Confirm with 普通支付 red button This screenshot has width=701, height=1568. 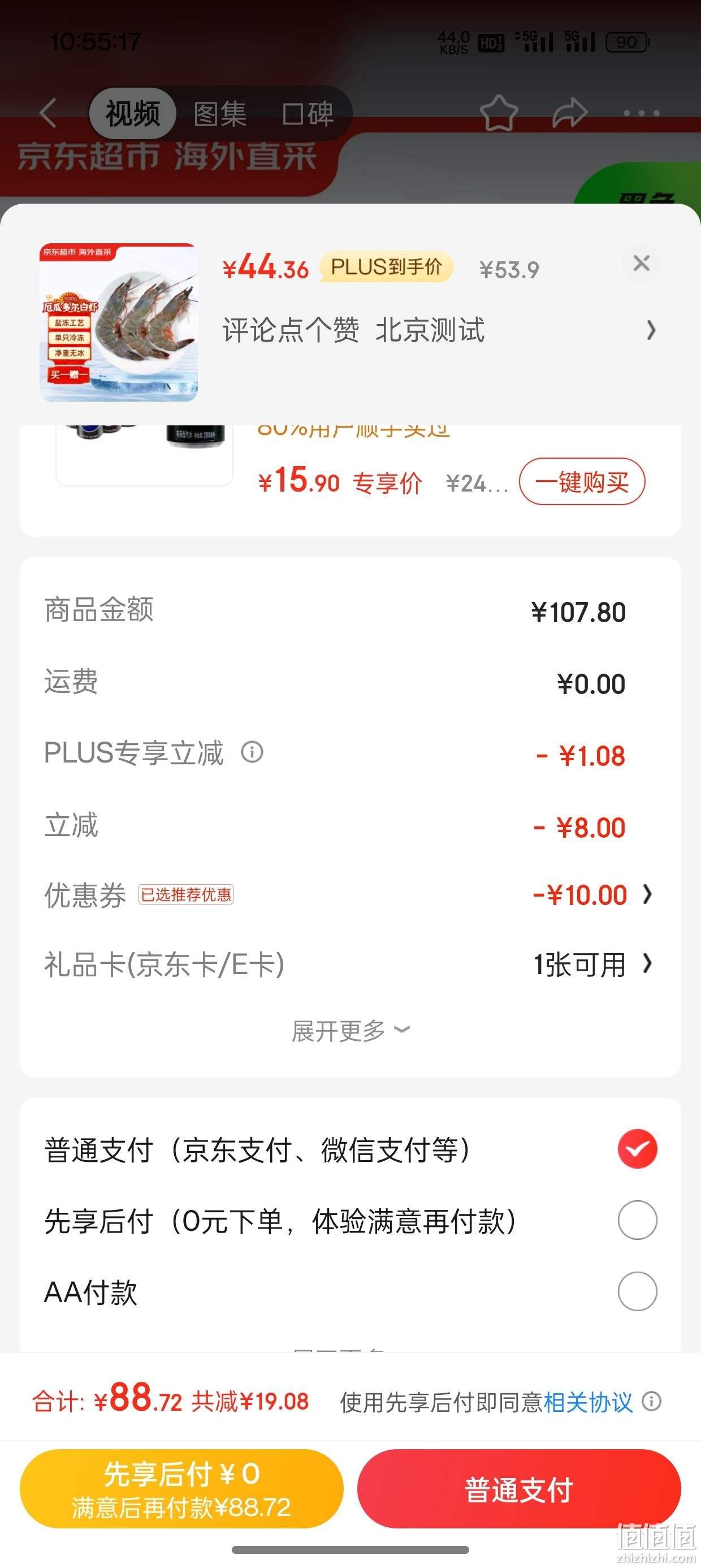pyautogui.click(x=519, y=1488)
